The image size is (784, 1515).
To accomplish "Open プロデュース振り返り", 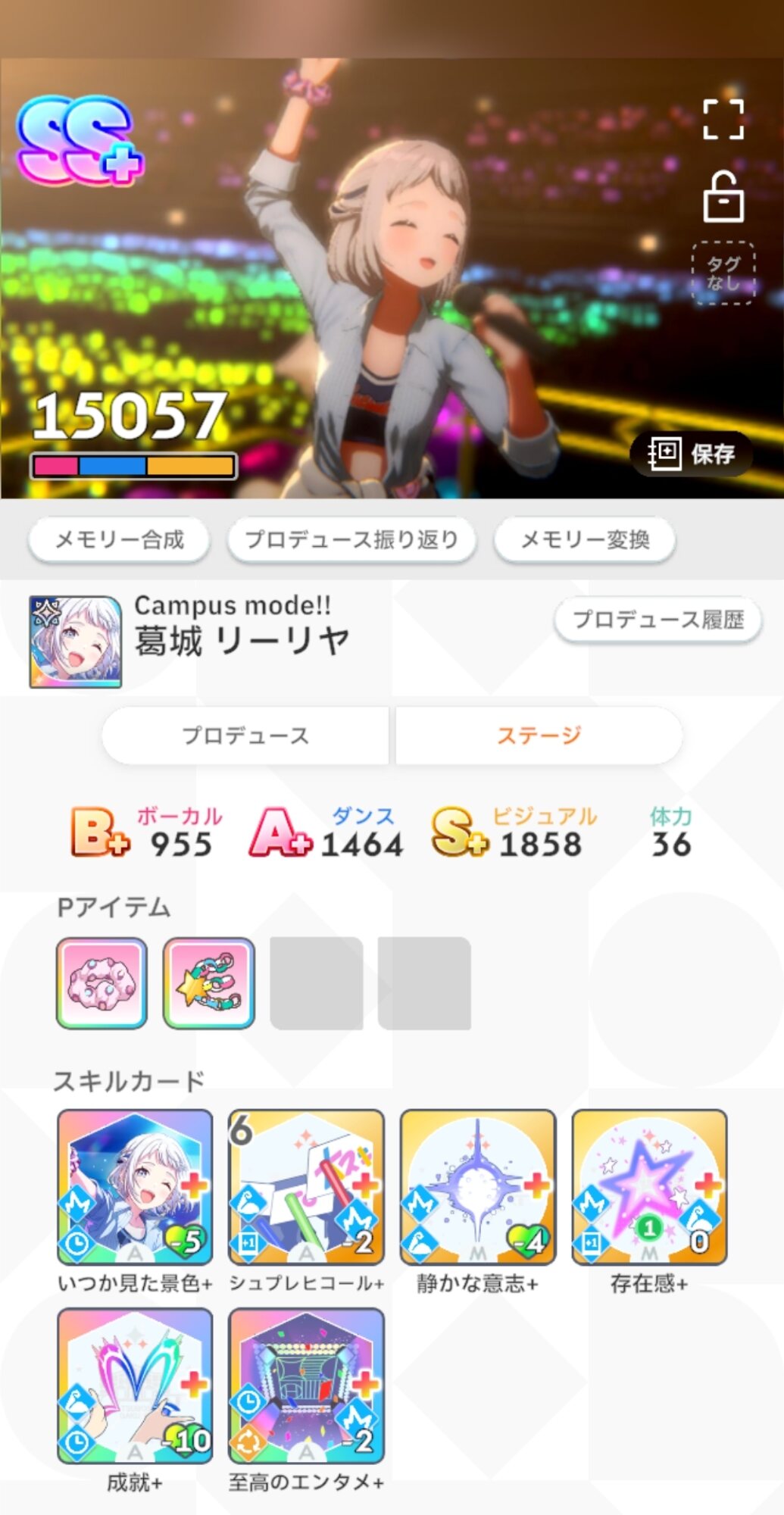I will 351,540.
